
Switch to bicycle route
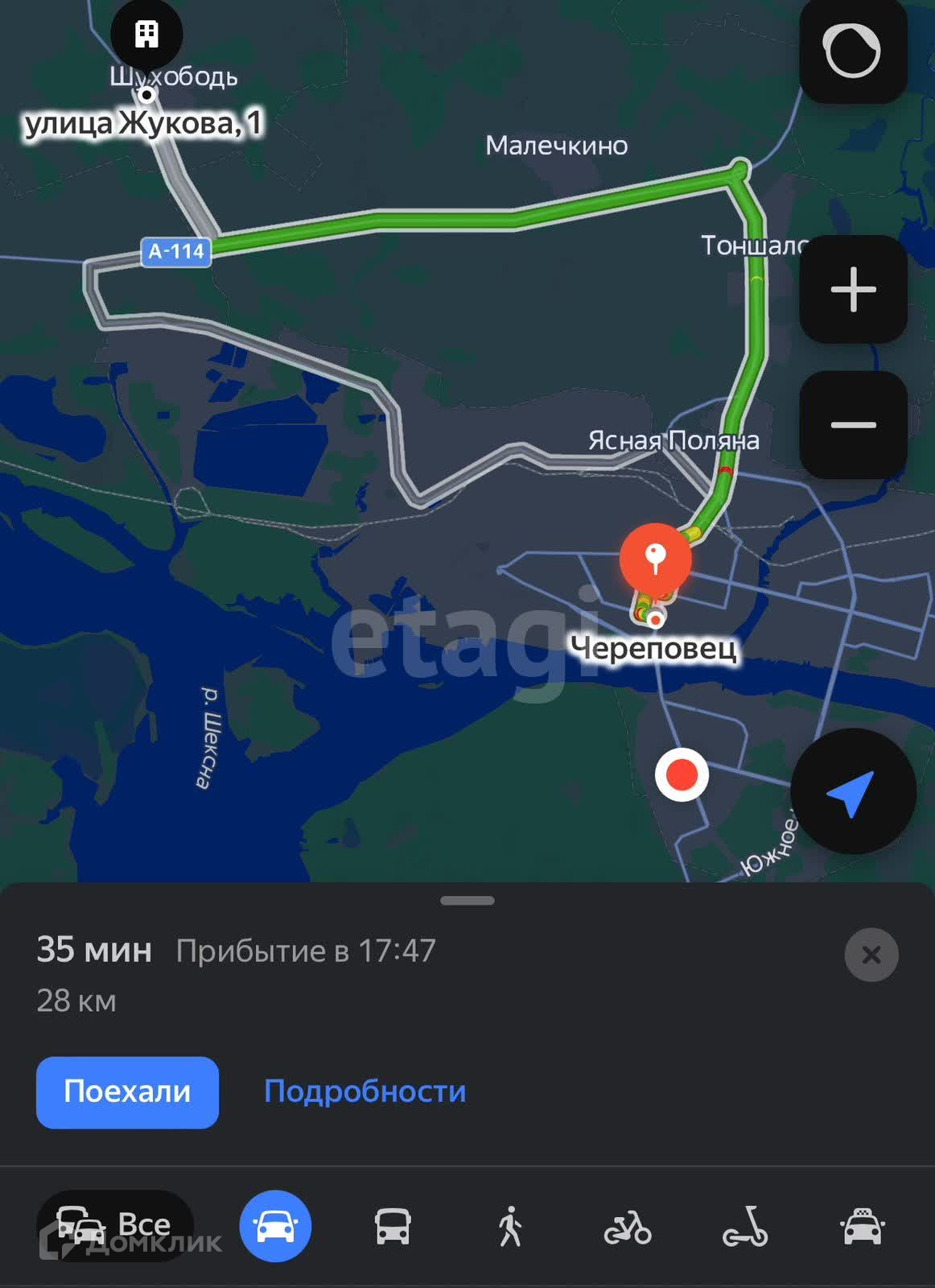point(628,1226)
